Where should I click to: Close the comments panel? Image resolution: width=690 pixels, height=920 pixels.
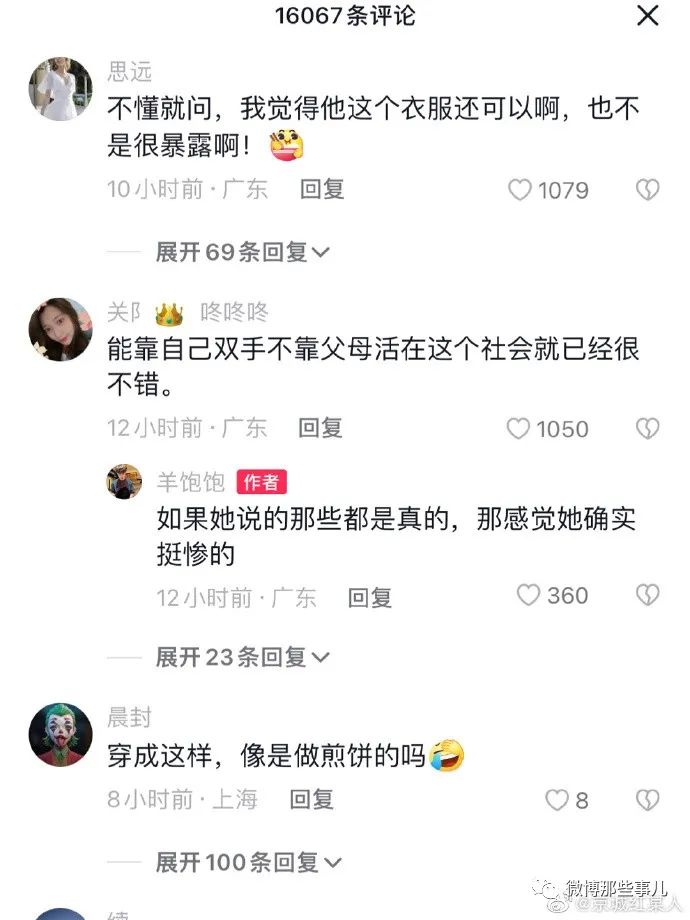point(648,16)
